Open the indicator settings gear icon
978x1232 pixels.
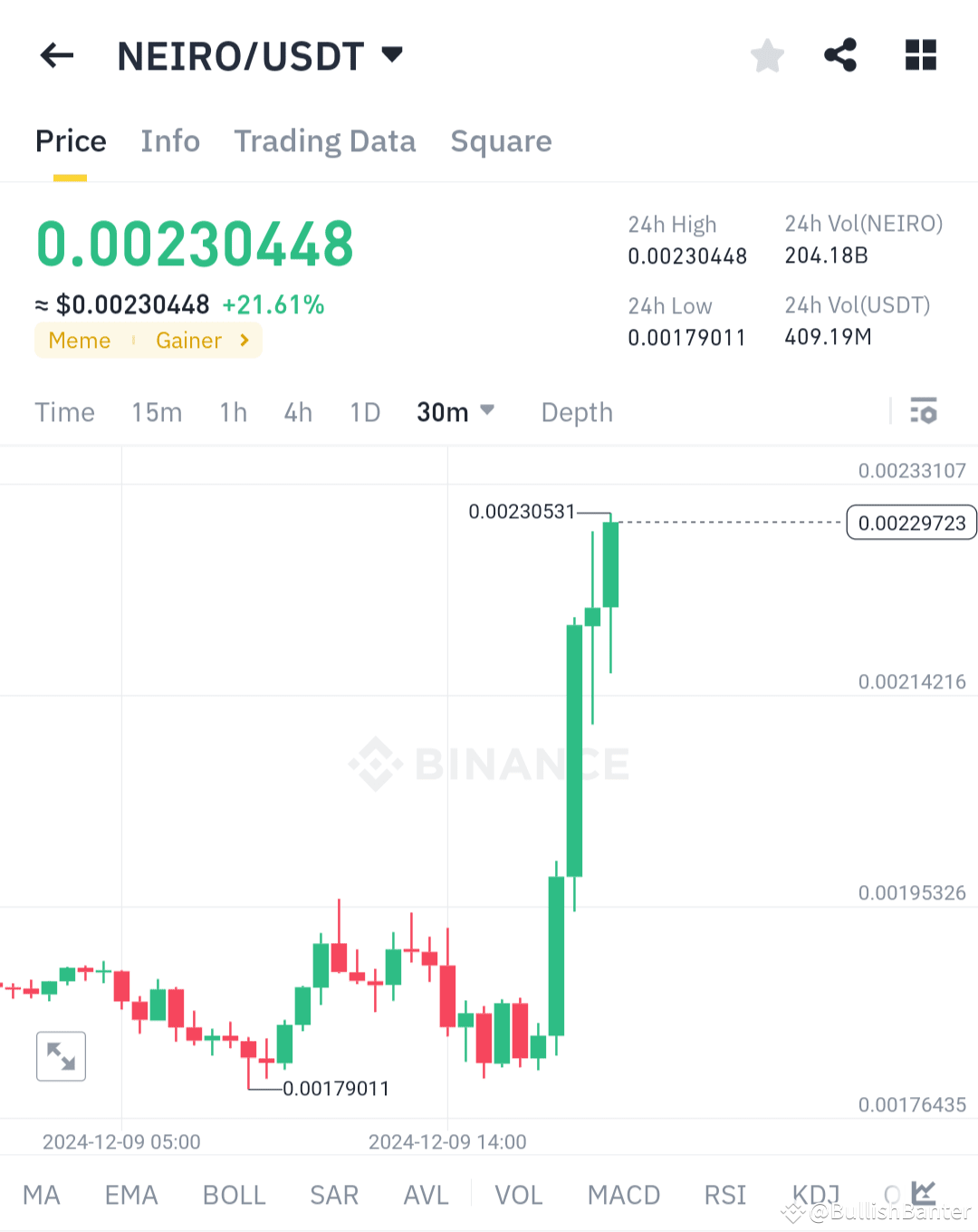[925, 412]
